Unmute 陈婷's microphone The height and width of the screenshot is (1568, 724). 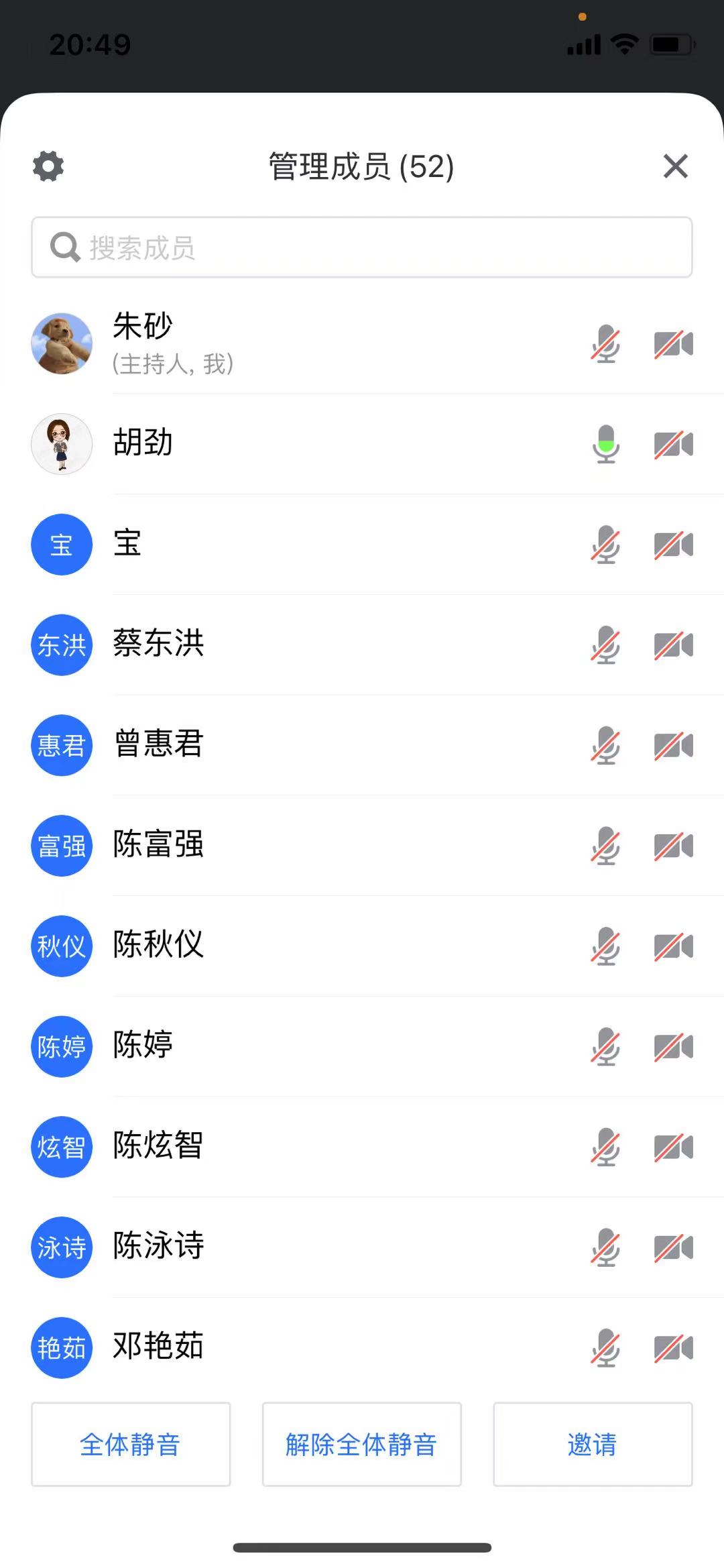click(605, 1046)
